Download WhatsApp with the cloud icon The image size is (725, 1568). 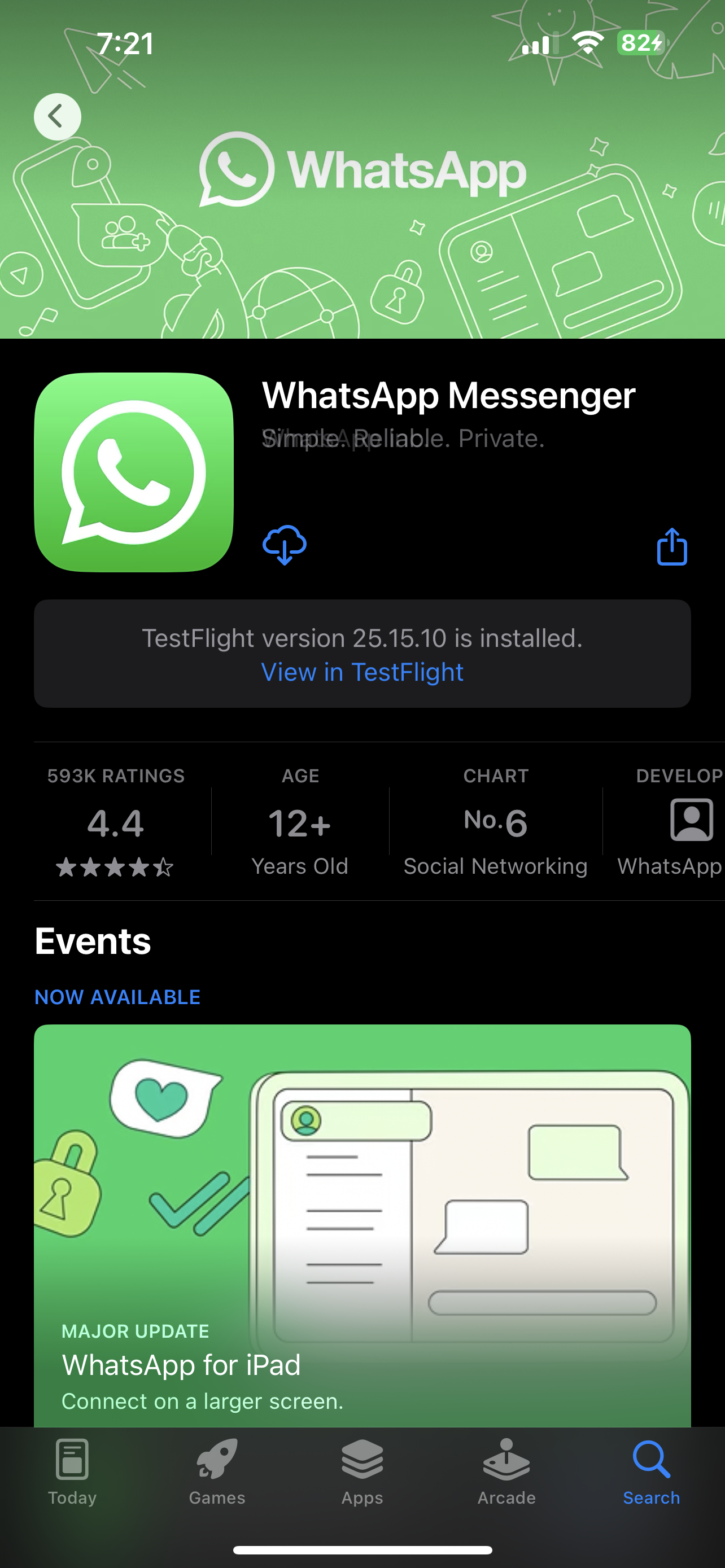click(284, 545)
